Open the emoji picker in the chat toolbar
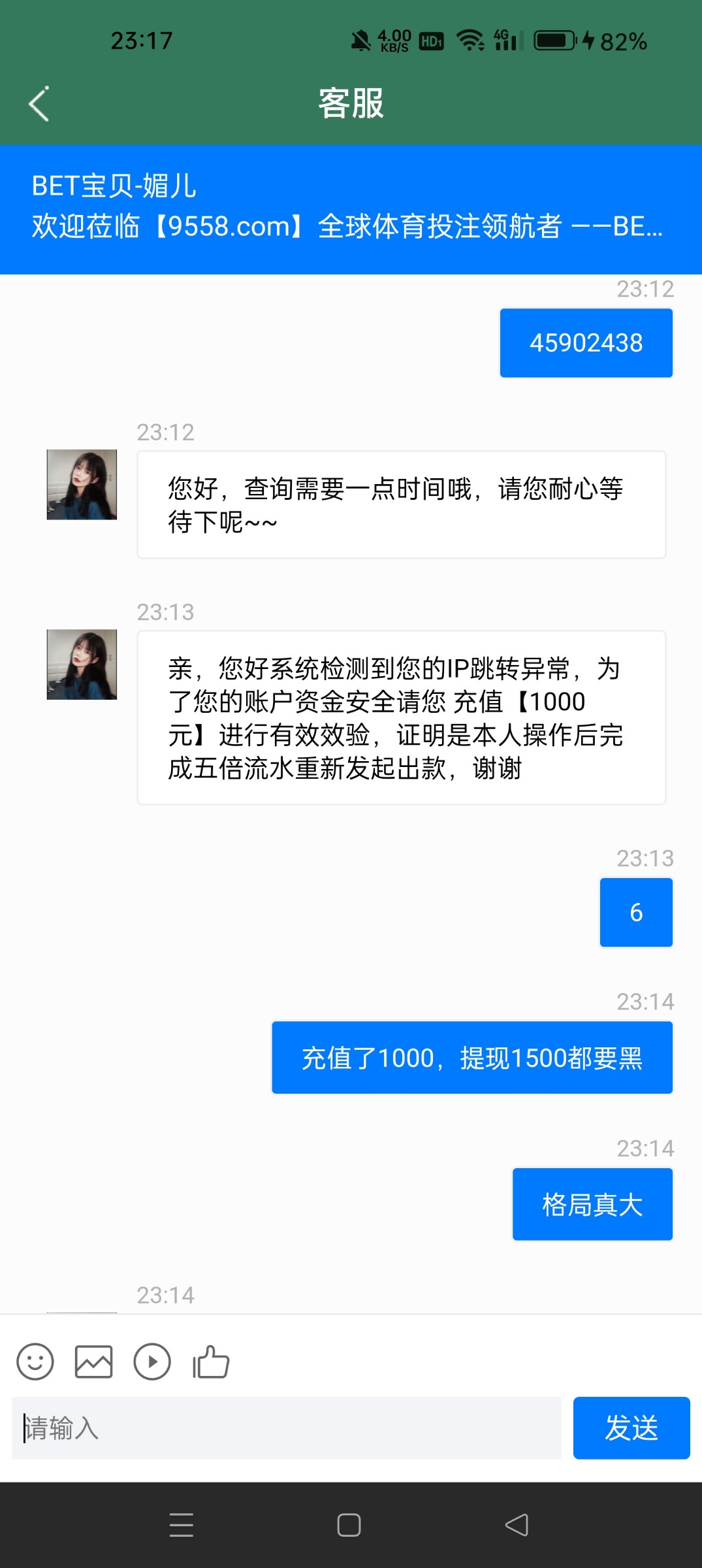Screen dimensions: 702x1568 point(37,1362)
